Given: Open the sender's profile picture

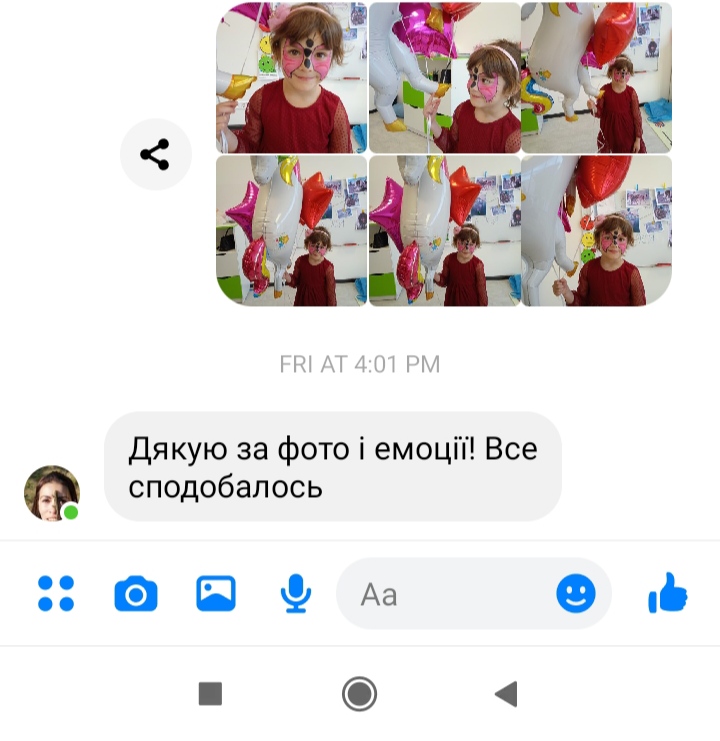Looking at the screenshot, I should [x=51, y=493].
